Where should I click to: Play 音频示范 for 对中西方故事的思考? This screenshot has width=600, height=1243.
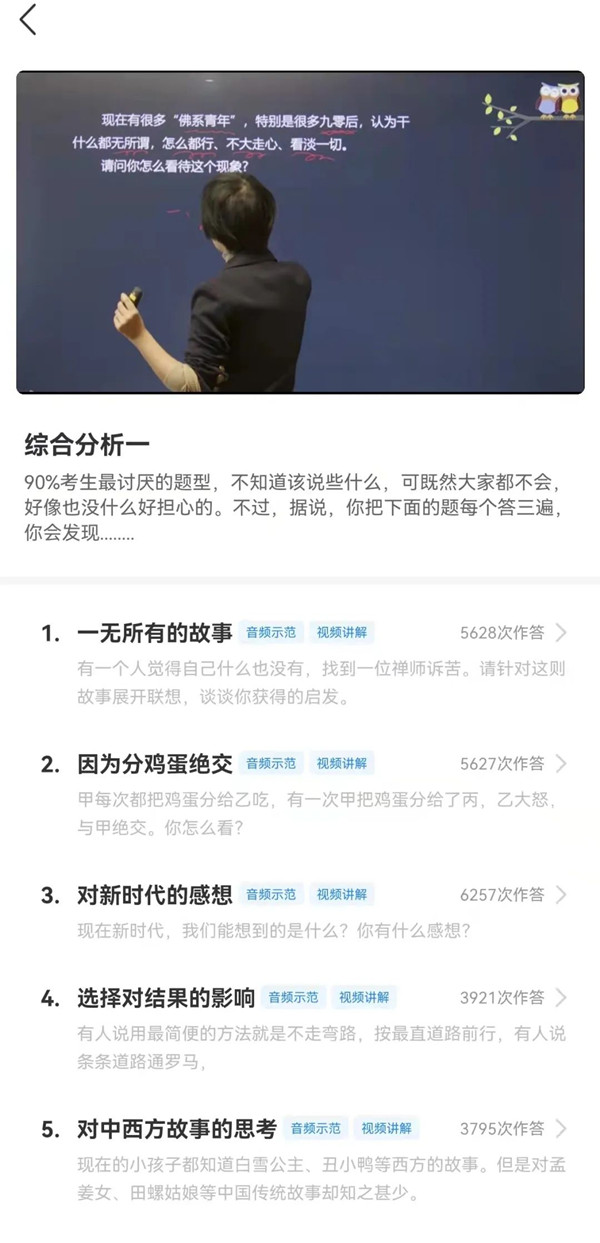pyautogui.click(x=315, y=1129)
